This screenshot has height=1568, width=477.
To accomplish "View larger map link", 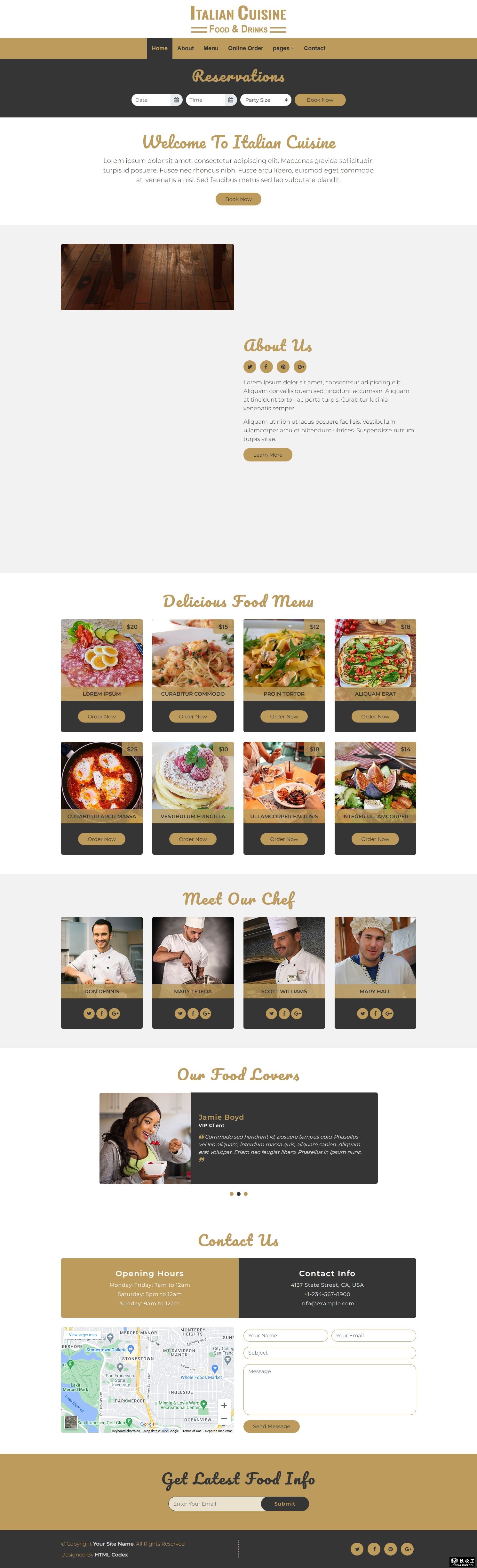I will 83,1335.
